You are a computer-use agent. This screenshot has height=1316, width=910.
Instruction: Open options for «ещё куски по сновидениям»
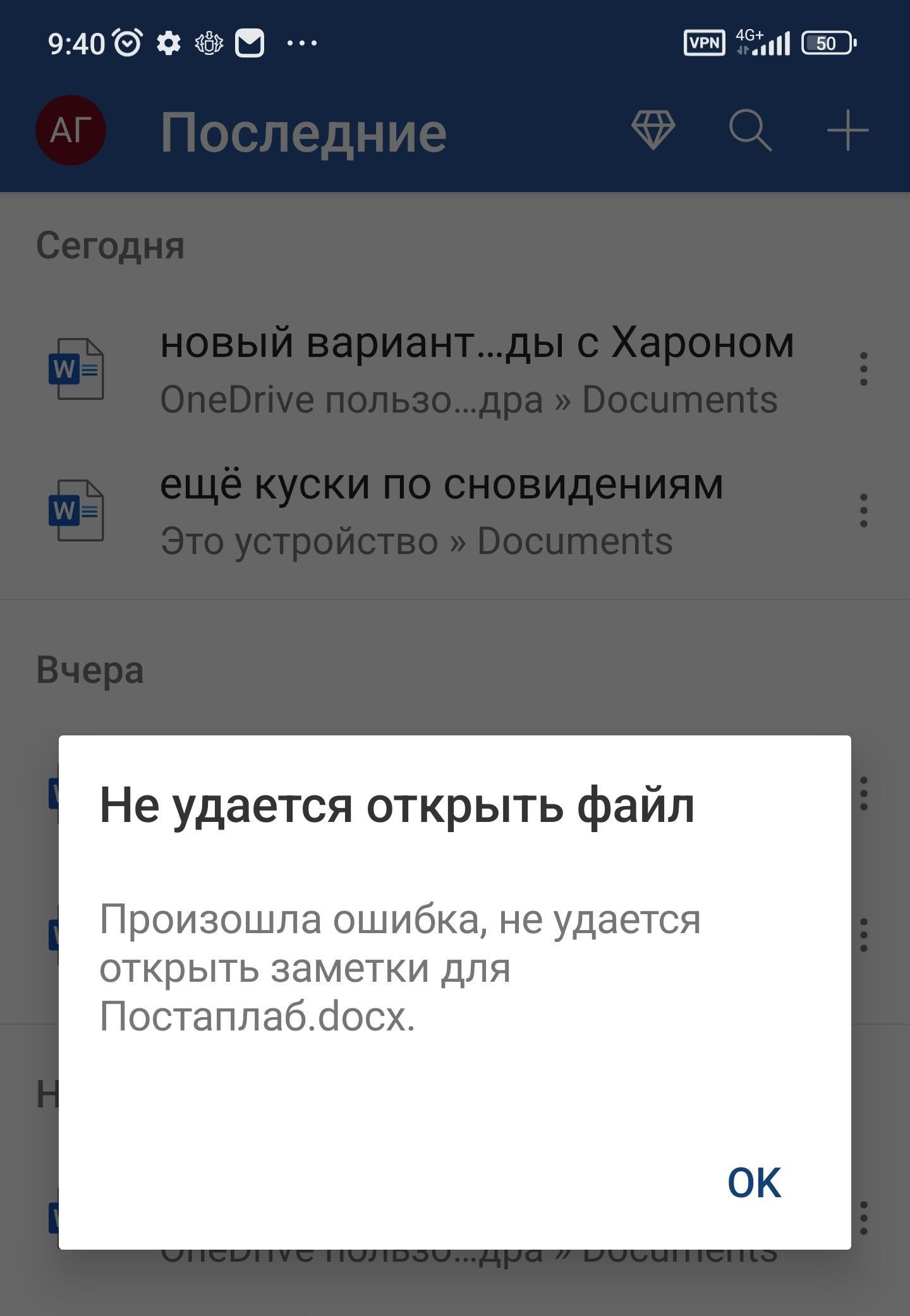click(863, 510)
